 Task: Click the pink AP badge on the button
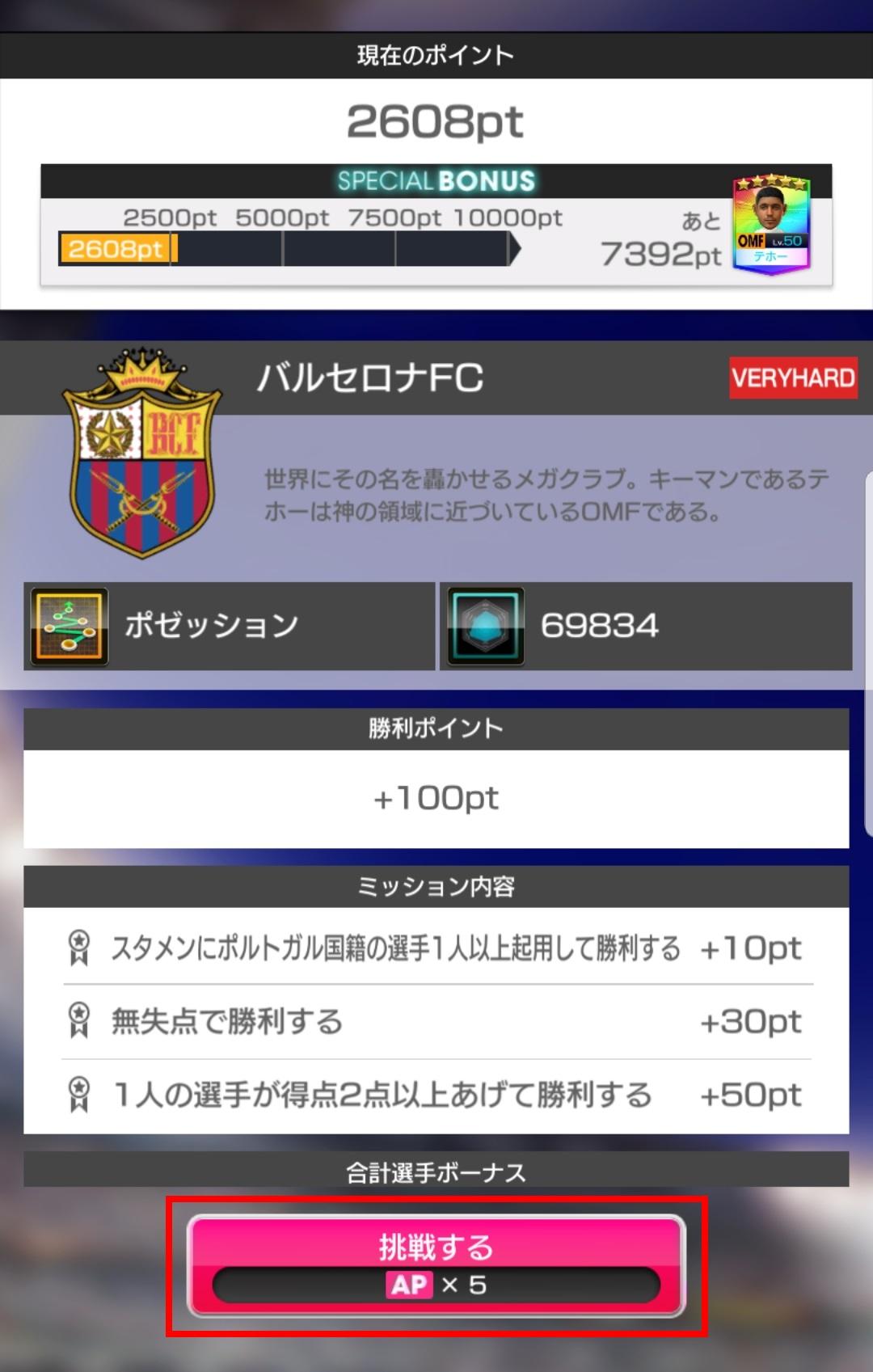pyautogui.click(x=408, y=1285)
